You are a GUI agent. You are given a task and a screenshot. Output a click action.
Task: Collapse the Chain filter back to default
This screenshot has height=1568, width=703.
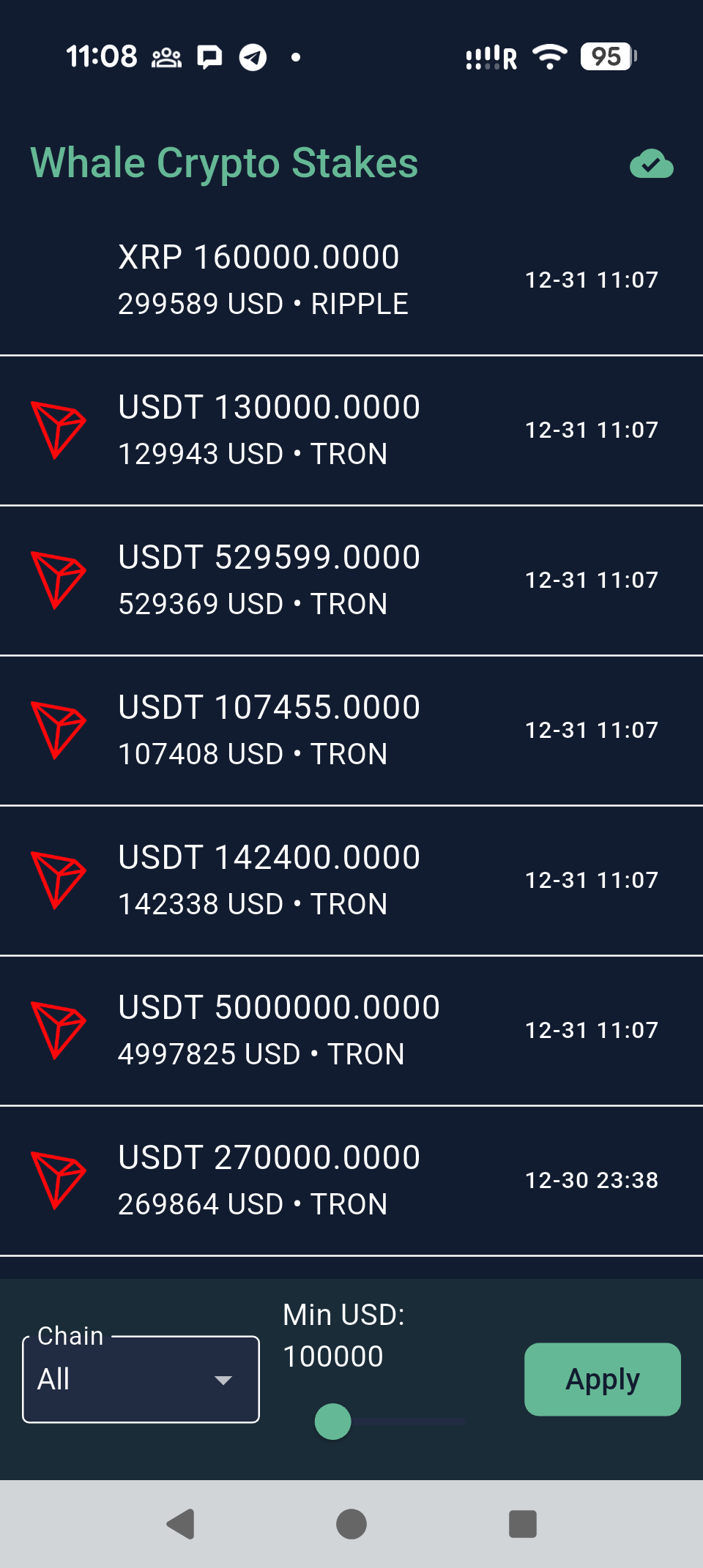click(x=141, y=1379)
